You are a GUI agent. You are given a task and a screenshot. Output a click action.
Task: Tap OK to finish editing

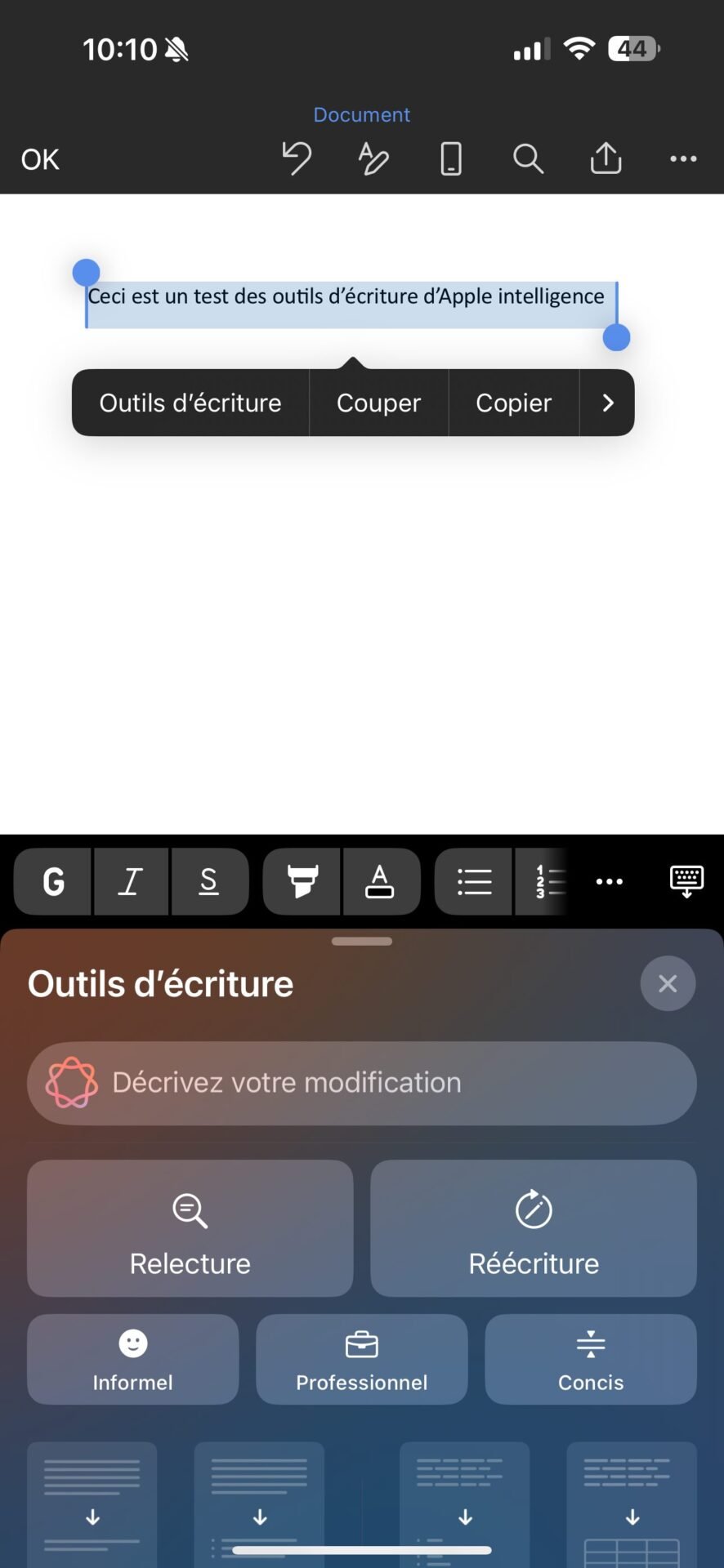pyautogui.click(x=40, y=159)
